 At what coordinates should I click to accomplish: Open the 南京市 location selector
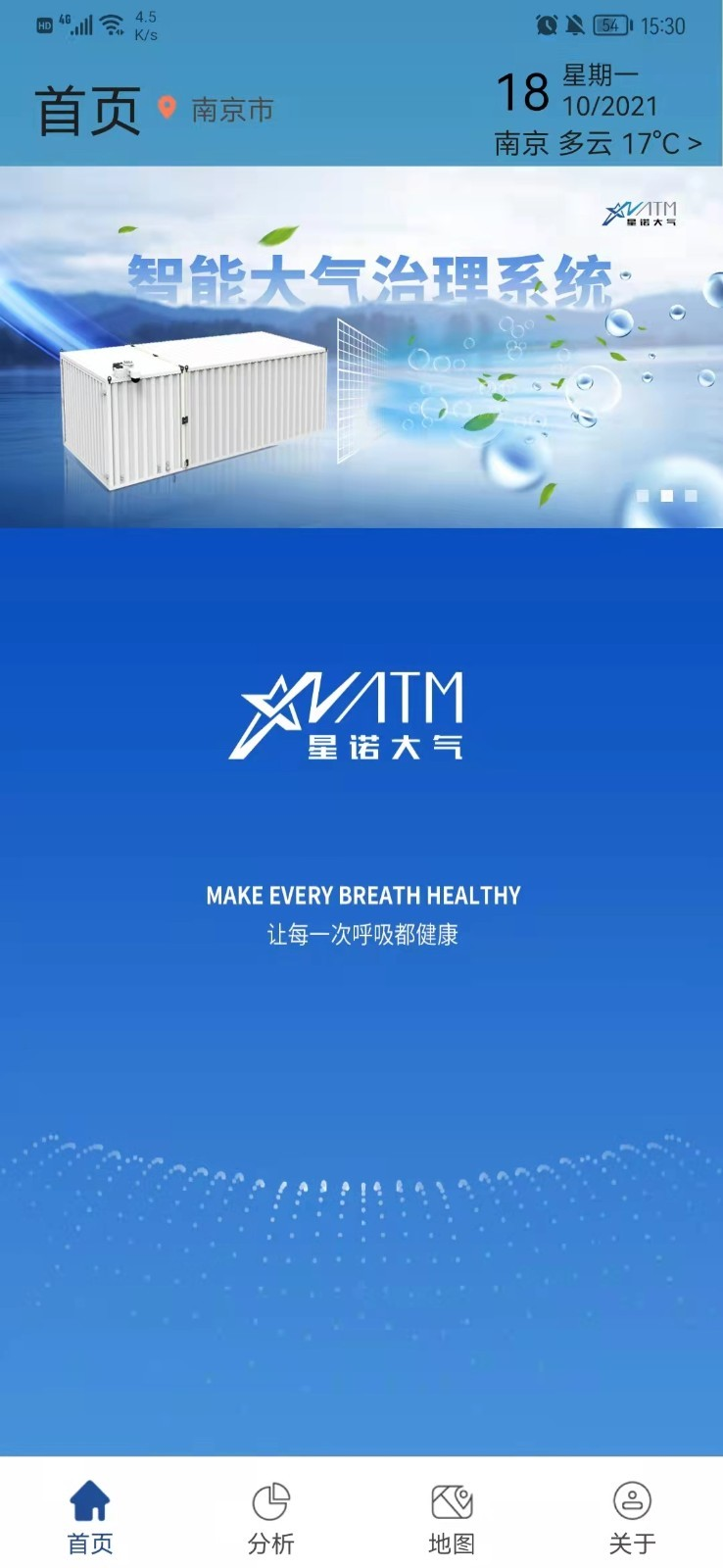[x=217, y=109]
